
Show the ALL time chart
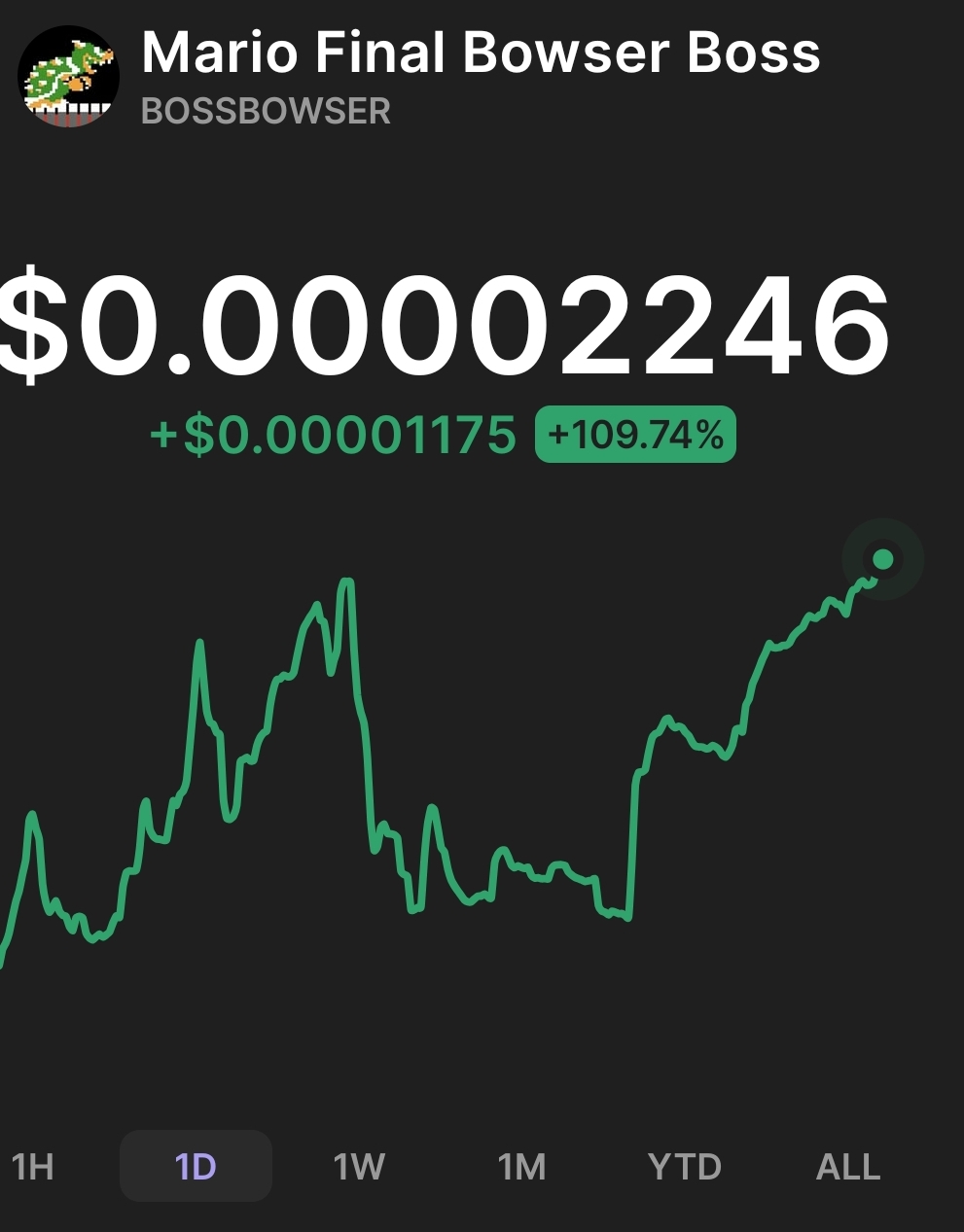(x=848, y=1166)
